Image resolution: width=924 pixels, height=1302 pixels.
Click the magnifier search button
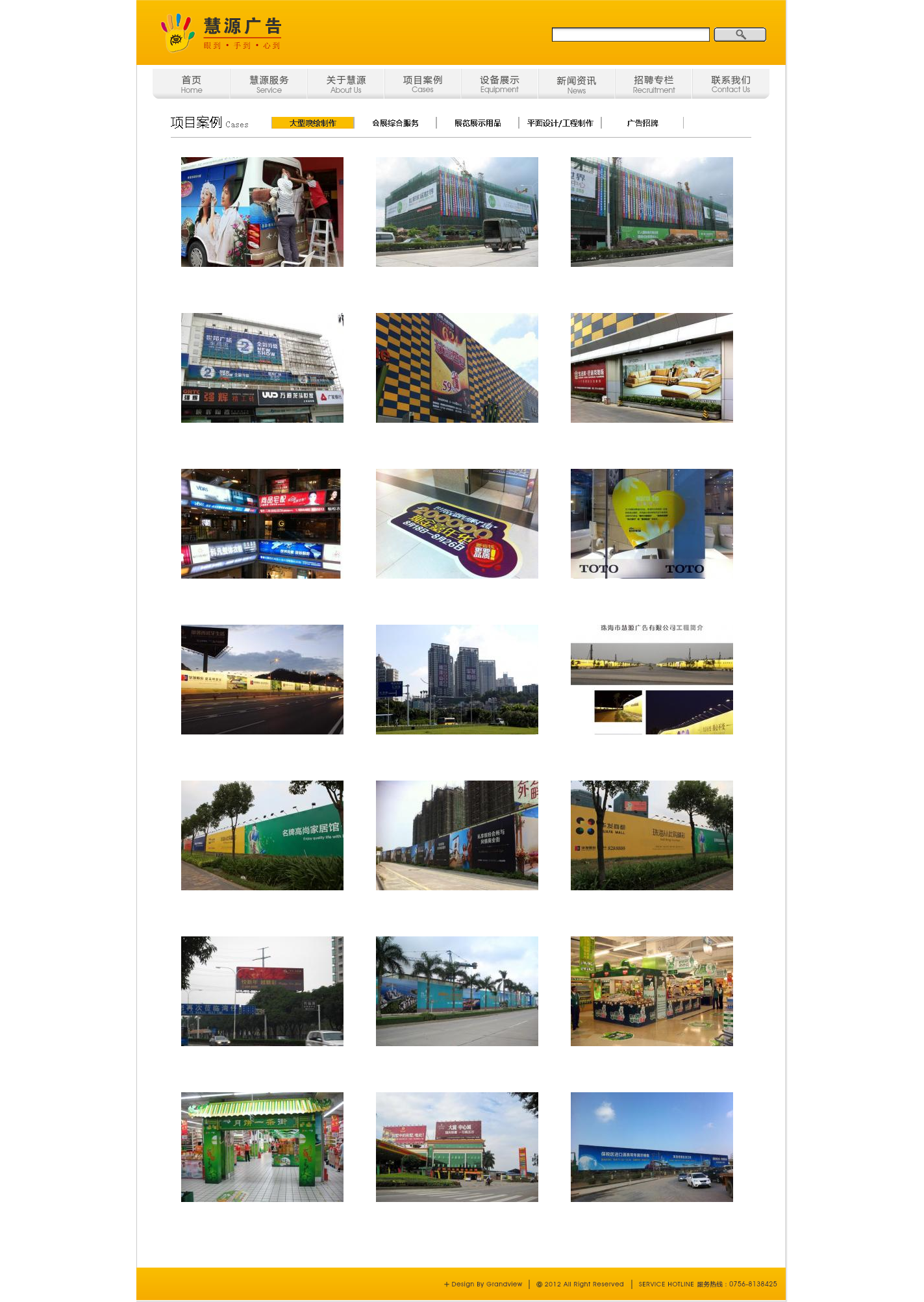point(740,34)
